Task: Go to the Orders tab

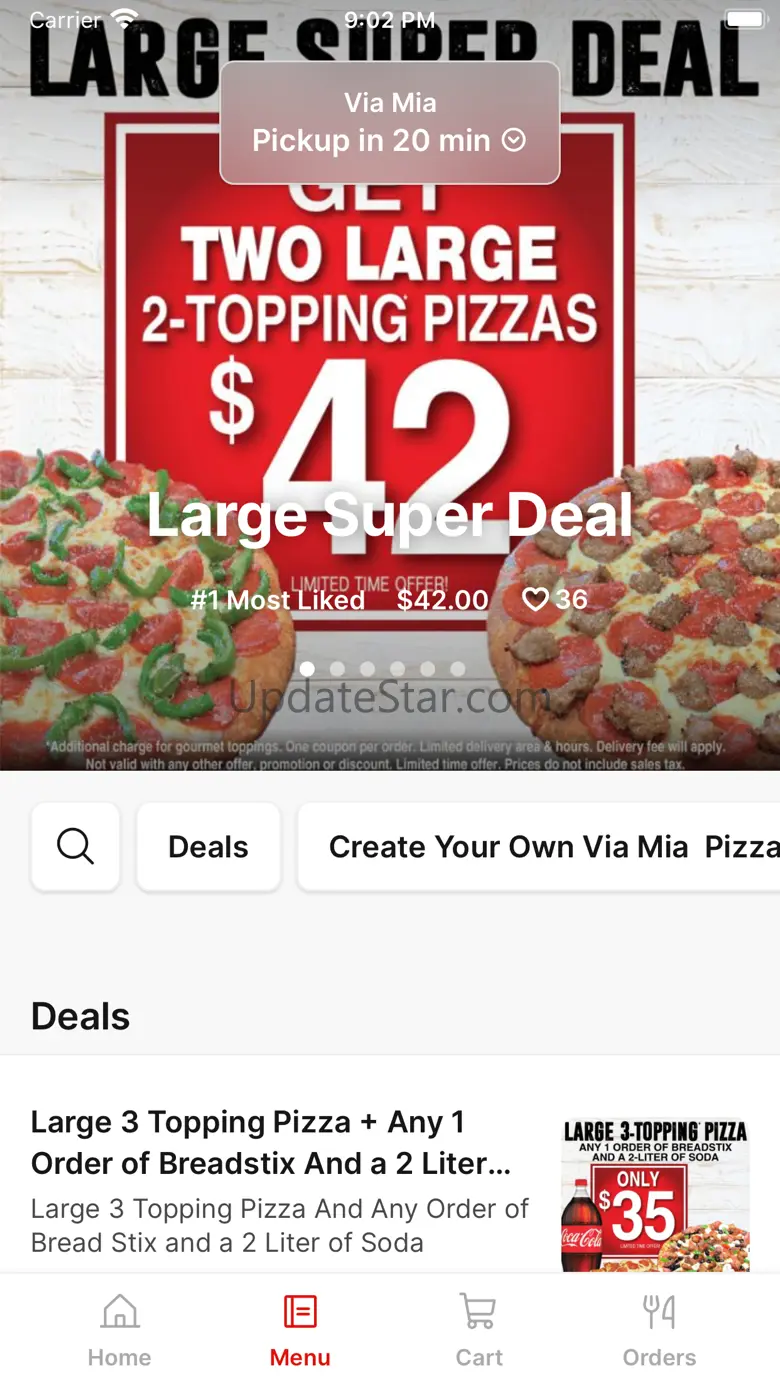Action: pyautogui.click(x=659, y=1330)
